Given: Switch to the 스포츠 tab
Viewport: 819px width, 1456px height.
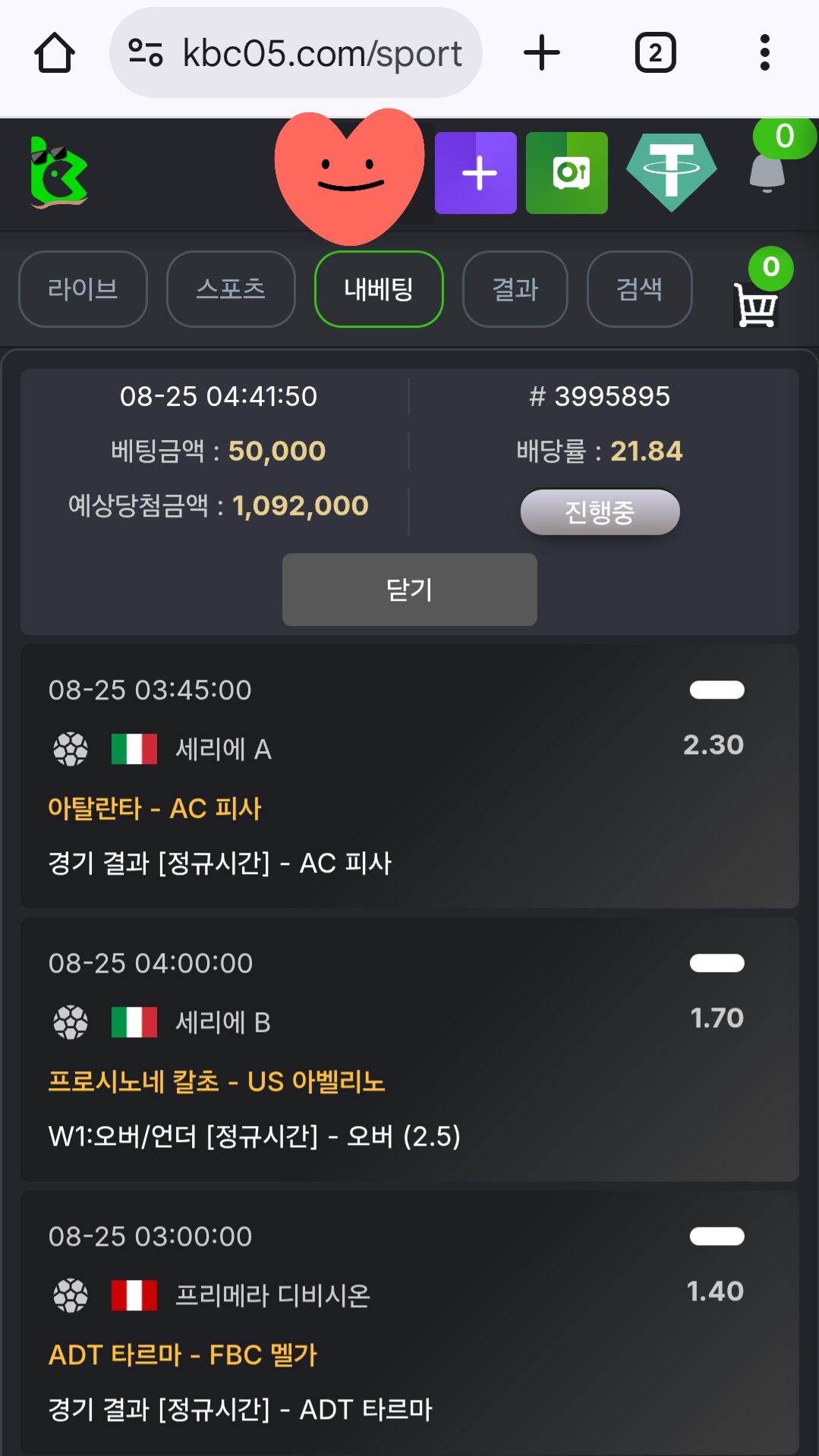Looking at the screenshot, I should 231,289.
